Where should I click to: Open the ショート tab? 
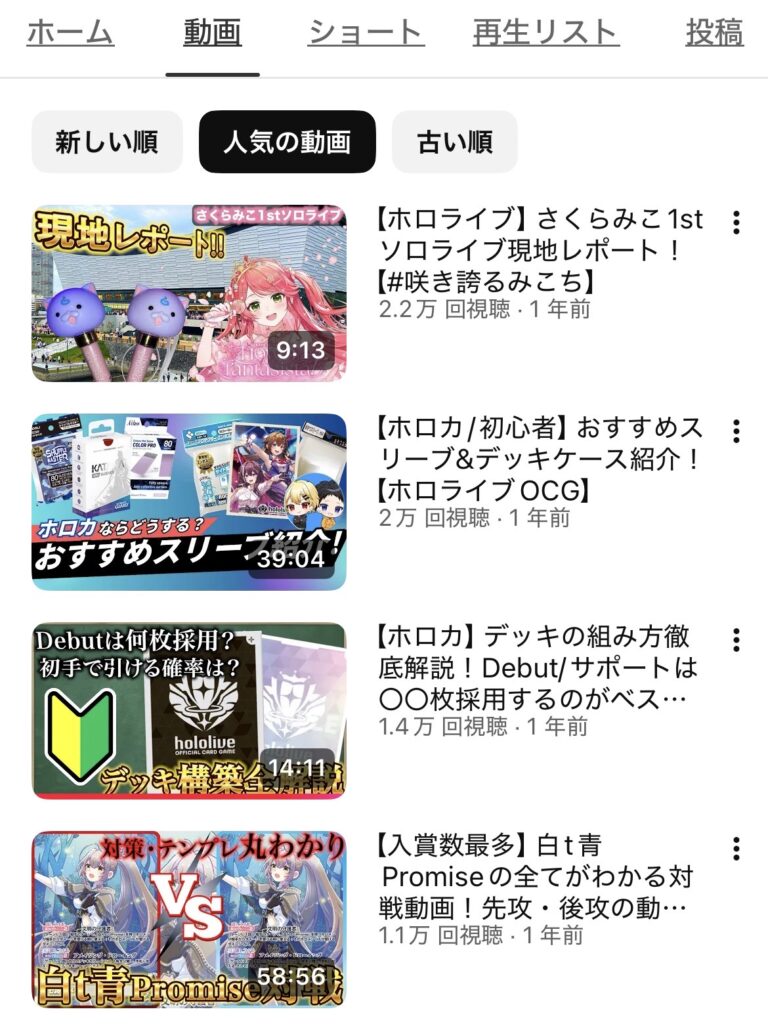(366, 33)
